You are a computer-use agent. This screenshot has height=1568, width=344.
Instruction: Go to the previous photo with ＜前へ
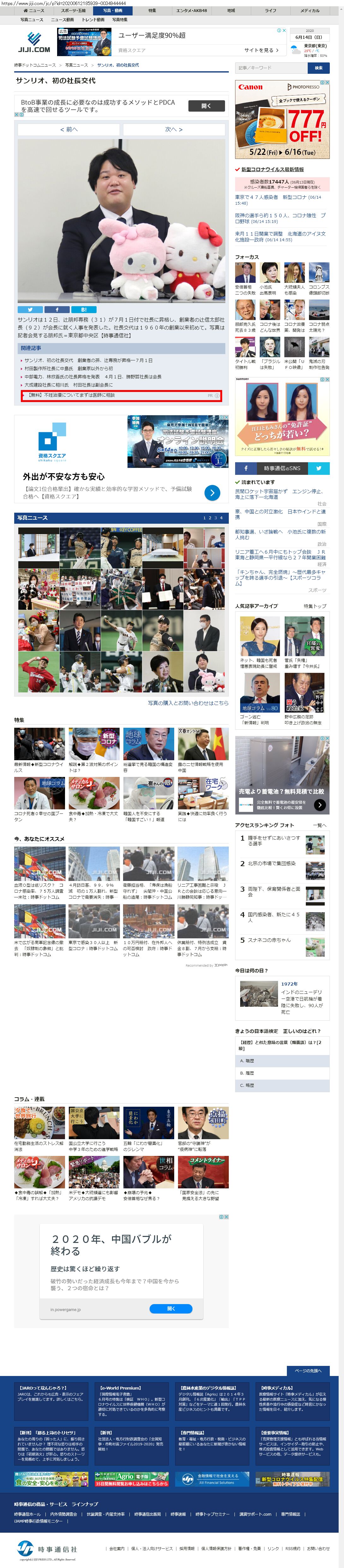point(69,130)
